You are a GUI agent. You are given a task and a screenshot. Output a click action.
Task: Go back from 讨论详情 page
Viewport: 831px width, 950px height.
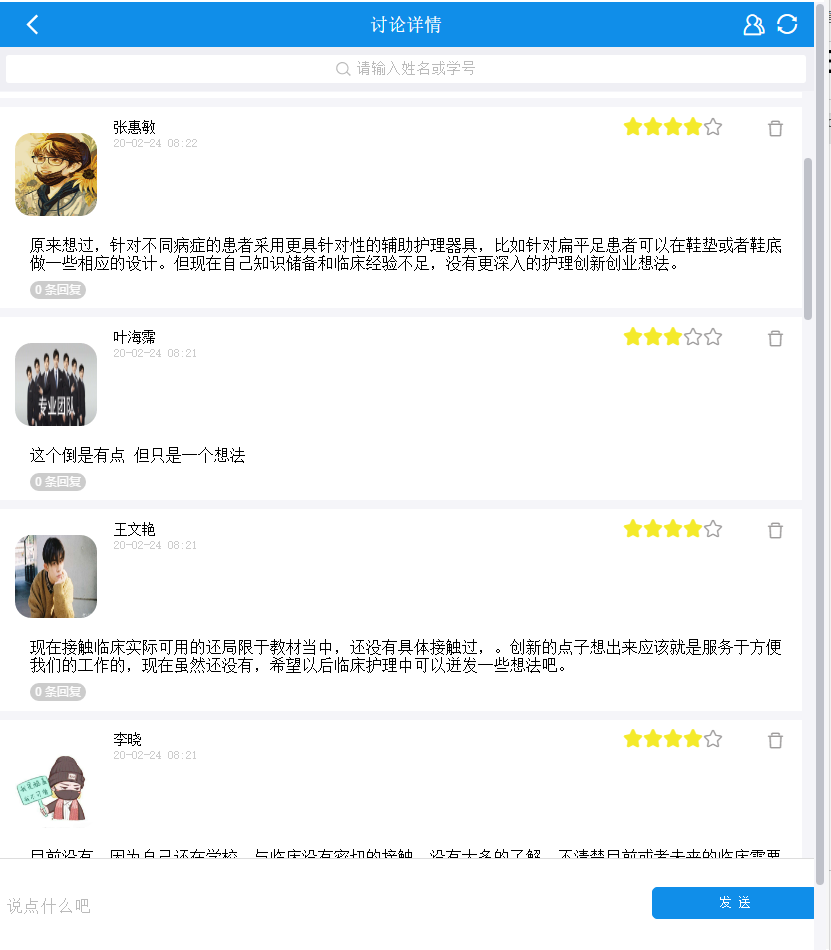point(33,25)
